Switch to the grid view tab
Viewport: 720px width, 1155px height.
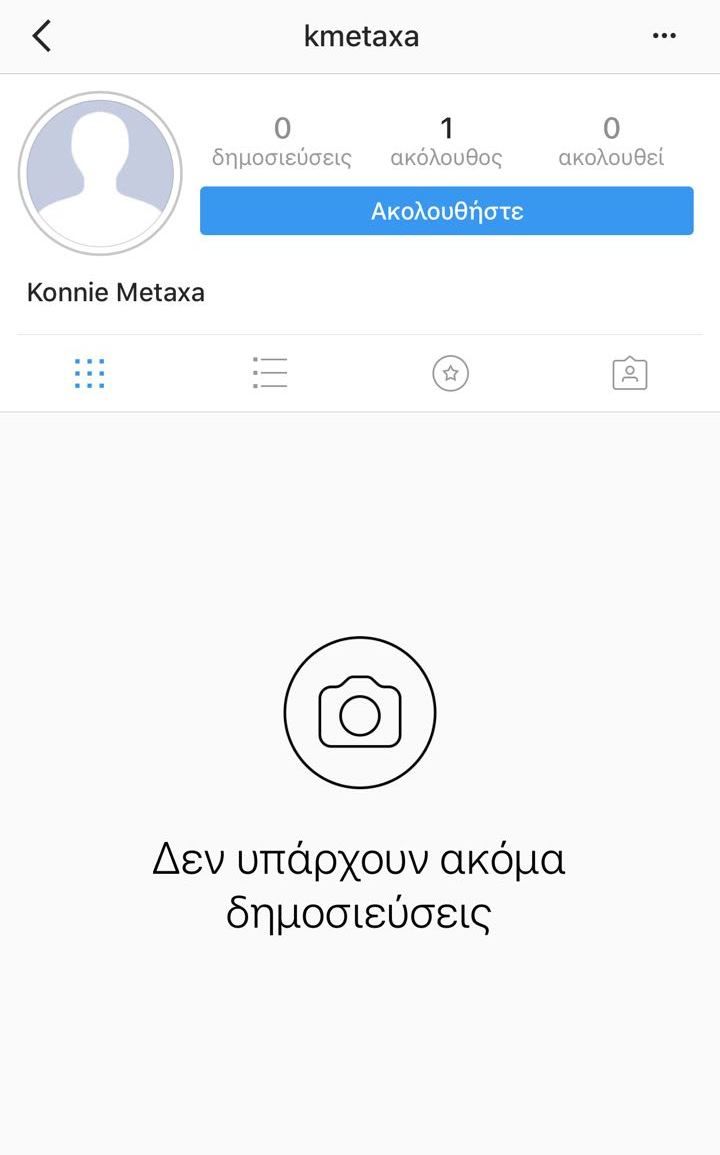90,373
